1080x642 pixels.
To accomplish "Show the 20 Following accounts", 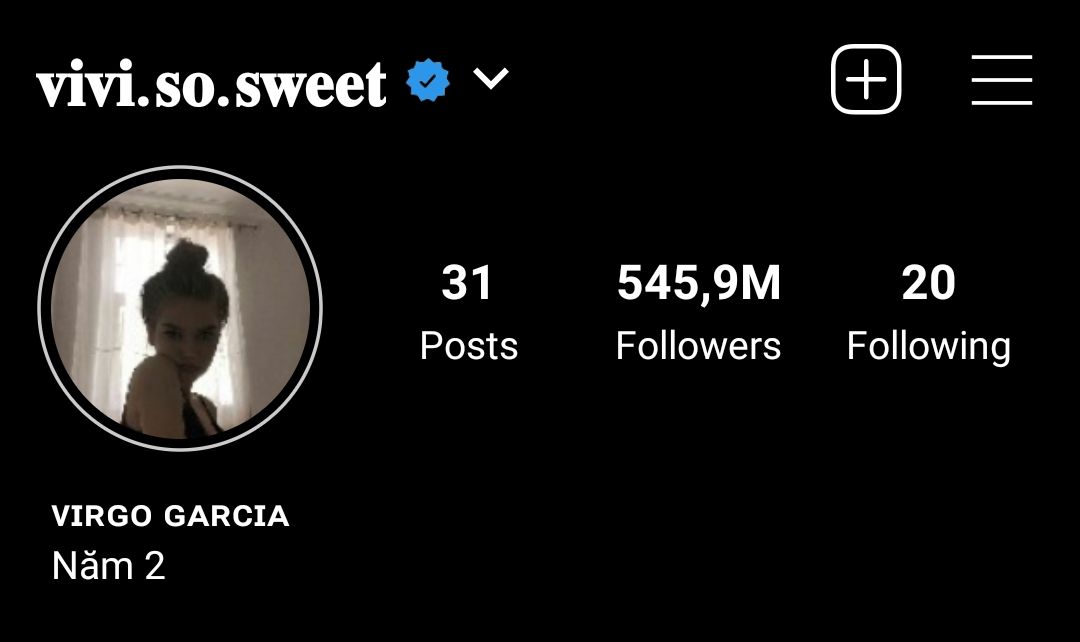I will [x=928, y=312].
